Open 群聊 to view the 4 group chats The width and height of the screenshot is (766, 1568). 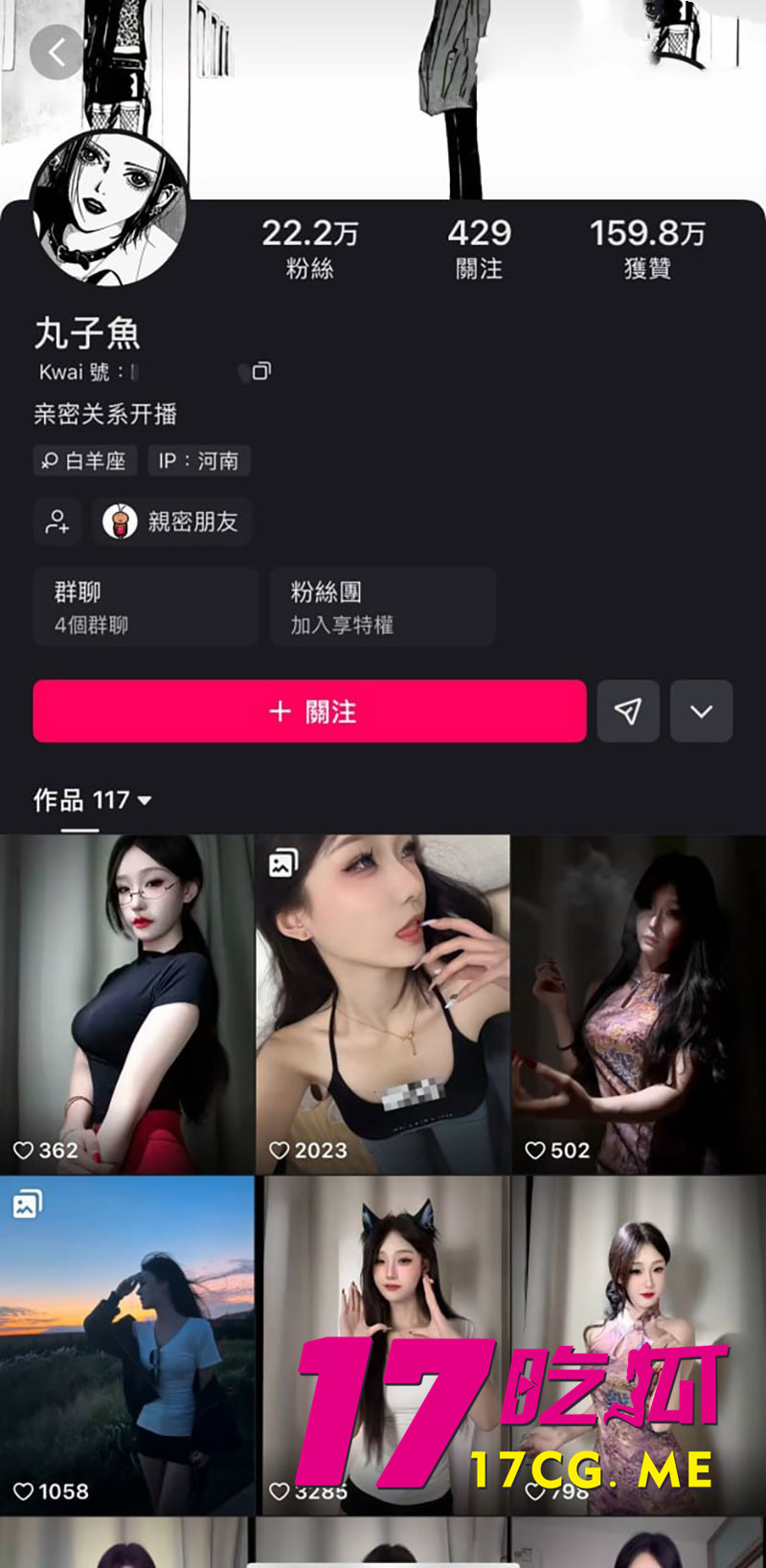(146, 607)
